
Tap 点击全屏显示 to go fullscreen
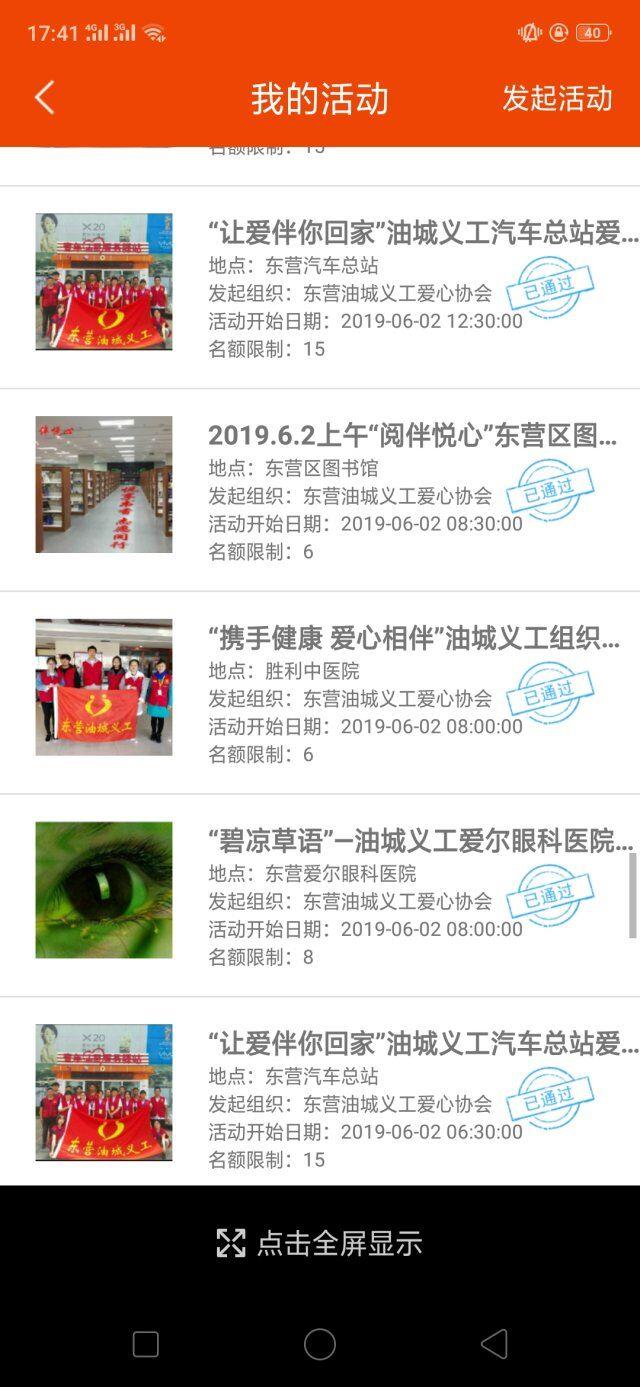[320, 1243]
